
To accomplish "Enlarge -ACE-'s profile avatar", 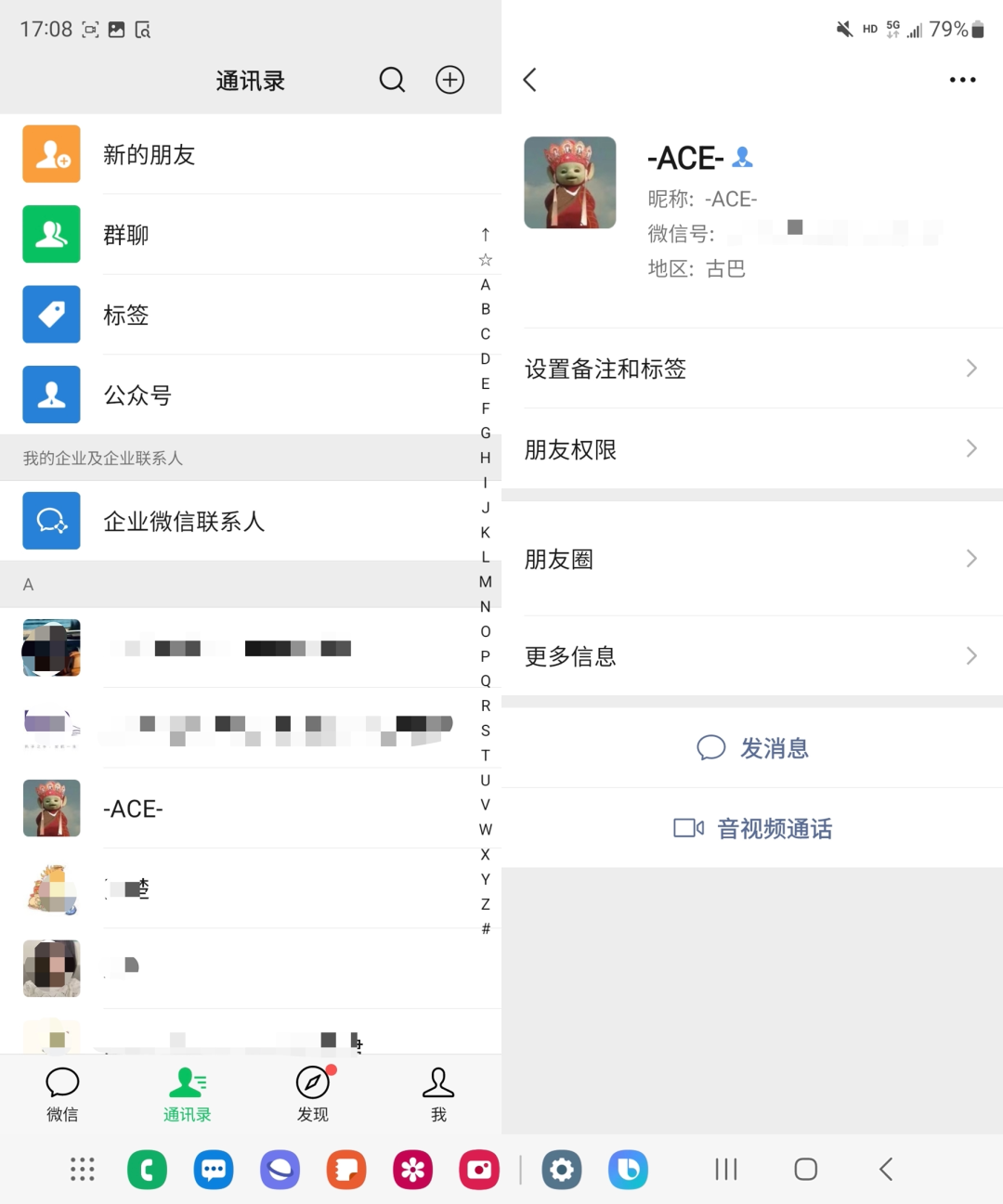I will click(x=570, y=183).
